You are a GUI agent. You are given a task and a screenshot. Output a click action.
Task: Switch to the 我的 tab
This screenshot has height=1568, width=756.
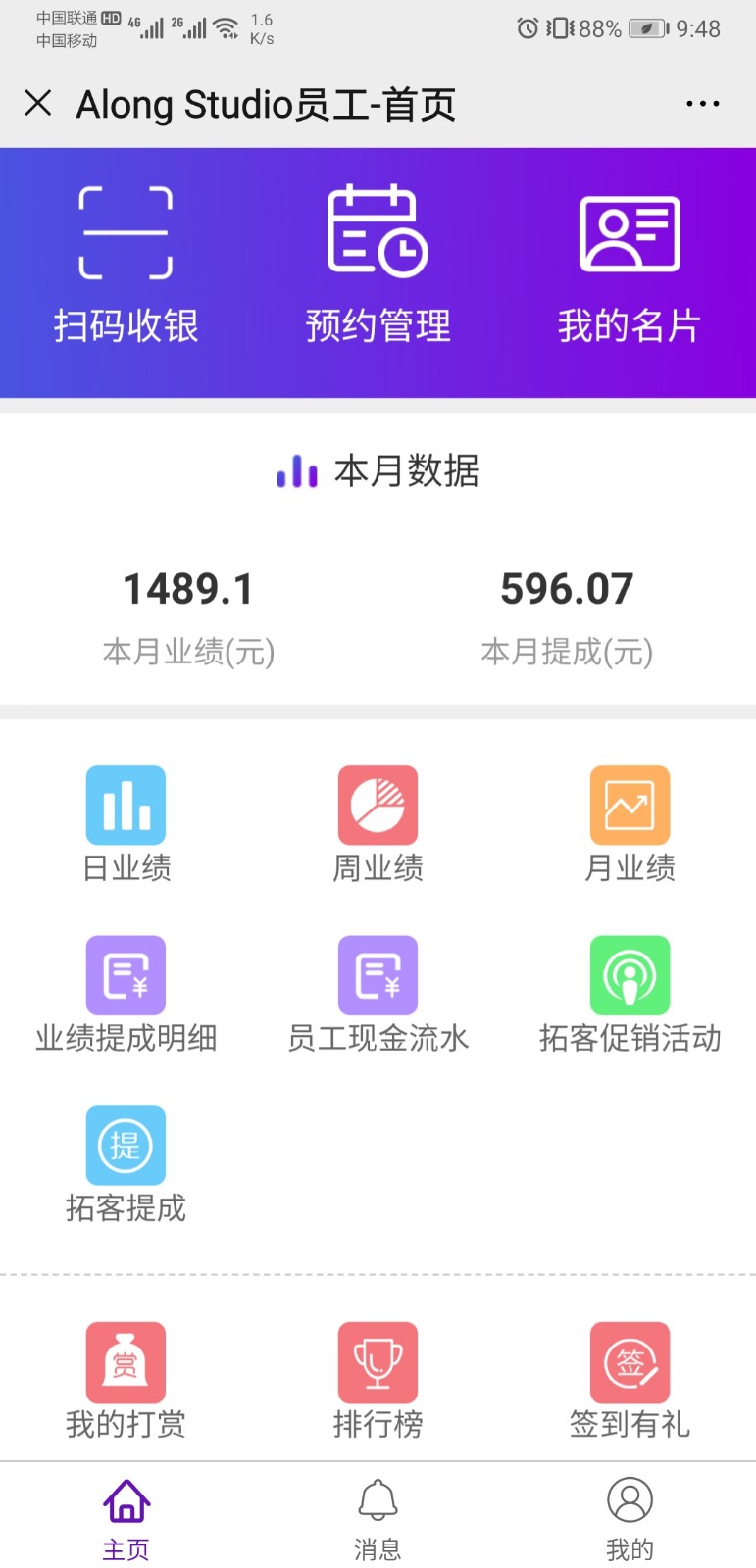[x=630, y=1520]
